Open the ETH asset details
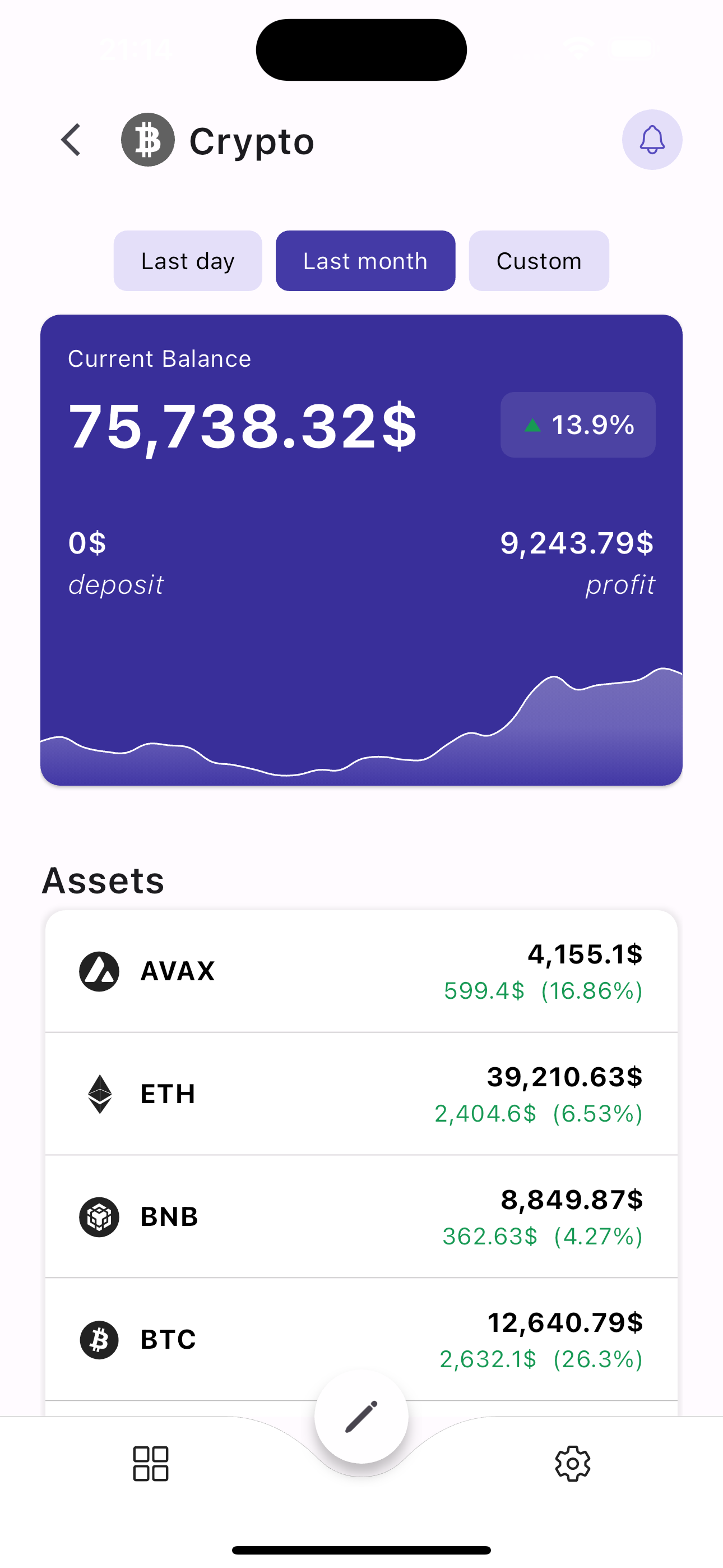The image size is (723, 1568). pyautogui.click(x=361, y=1094)
